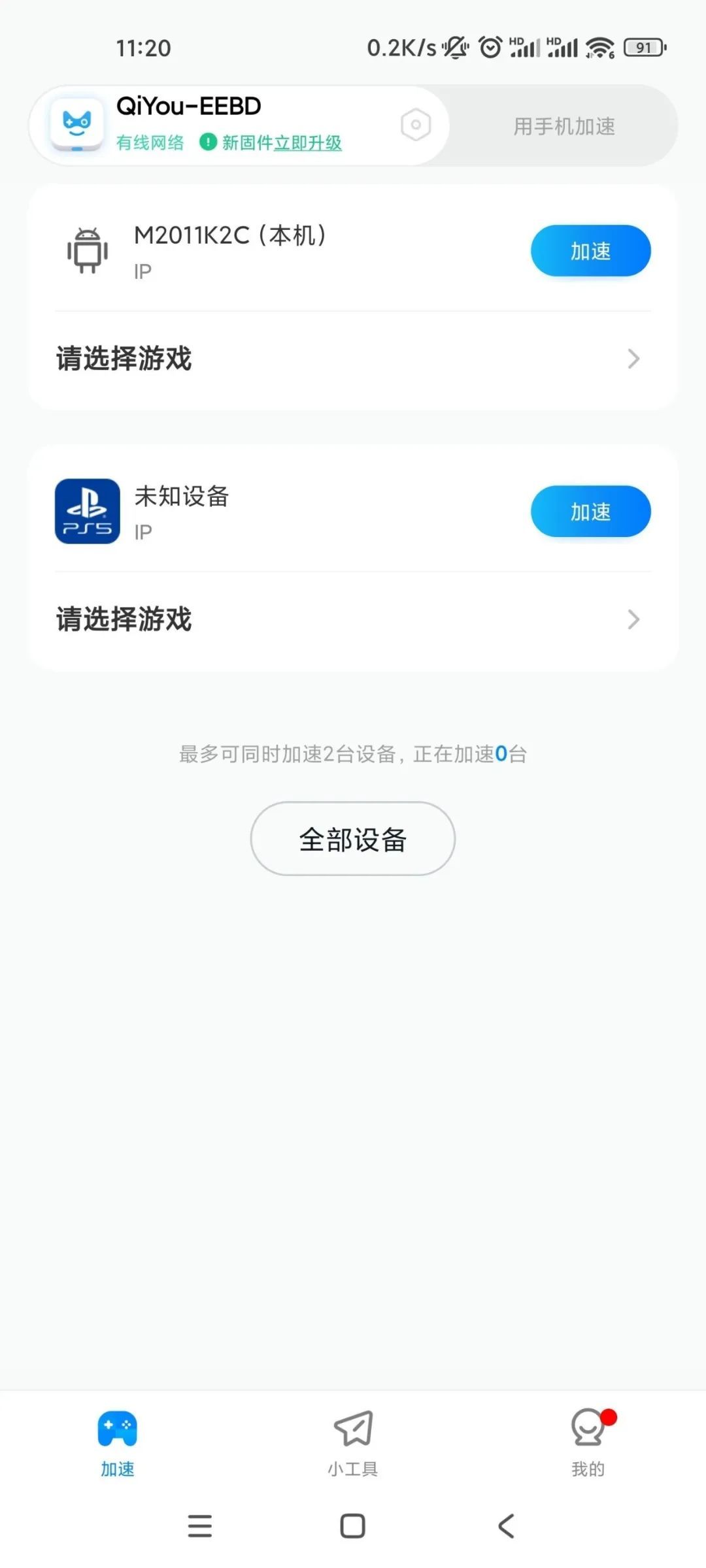Tap the PS5 icon next to 未知设备
This screenshot has height=1568, width=706.
coord(87,512)
